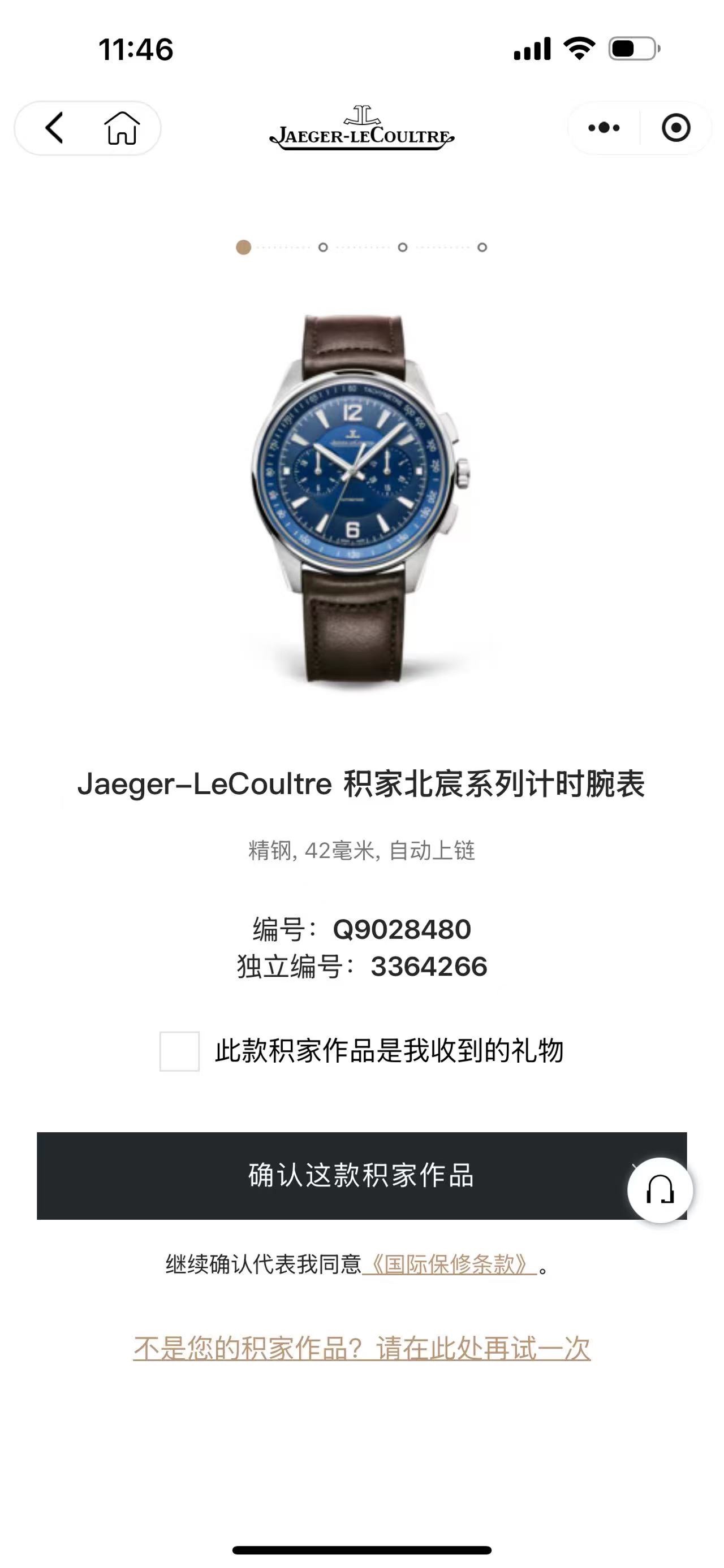
Task: Go back to the previous page
Action: click(54, 128)
